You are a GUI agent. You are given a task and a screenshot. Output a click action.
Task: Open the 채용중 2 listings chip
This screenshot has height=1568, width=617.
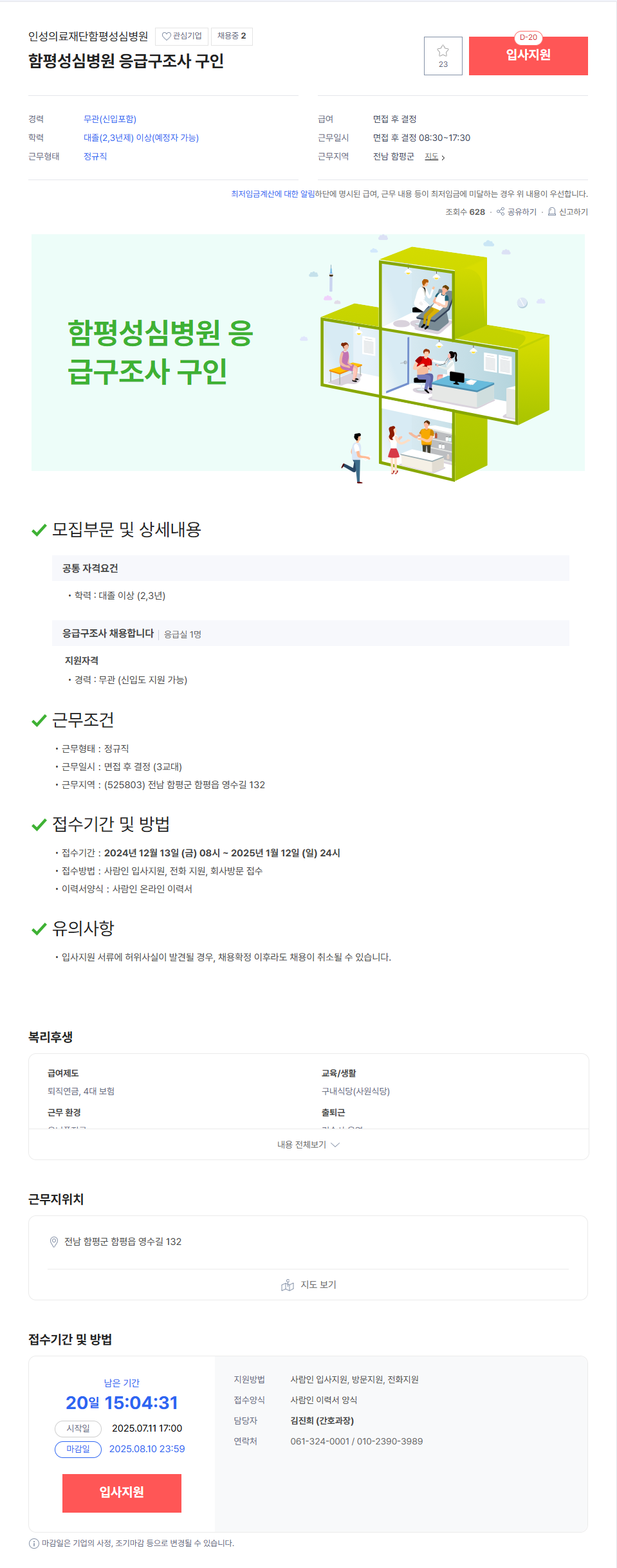pos(232,36)
